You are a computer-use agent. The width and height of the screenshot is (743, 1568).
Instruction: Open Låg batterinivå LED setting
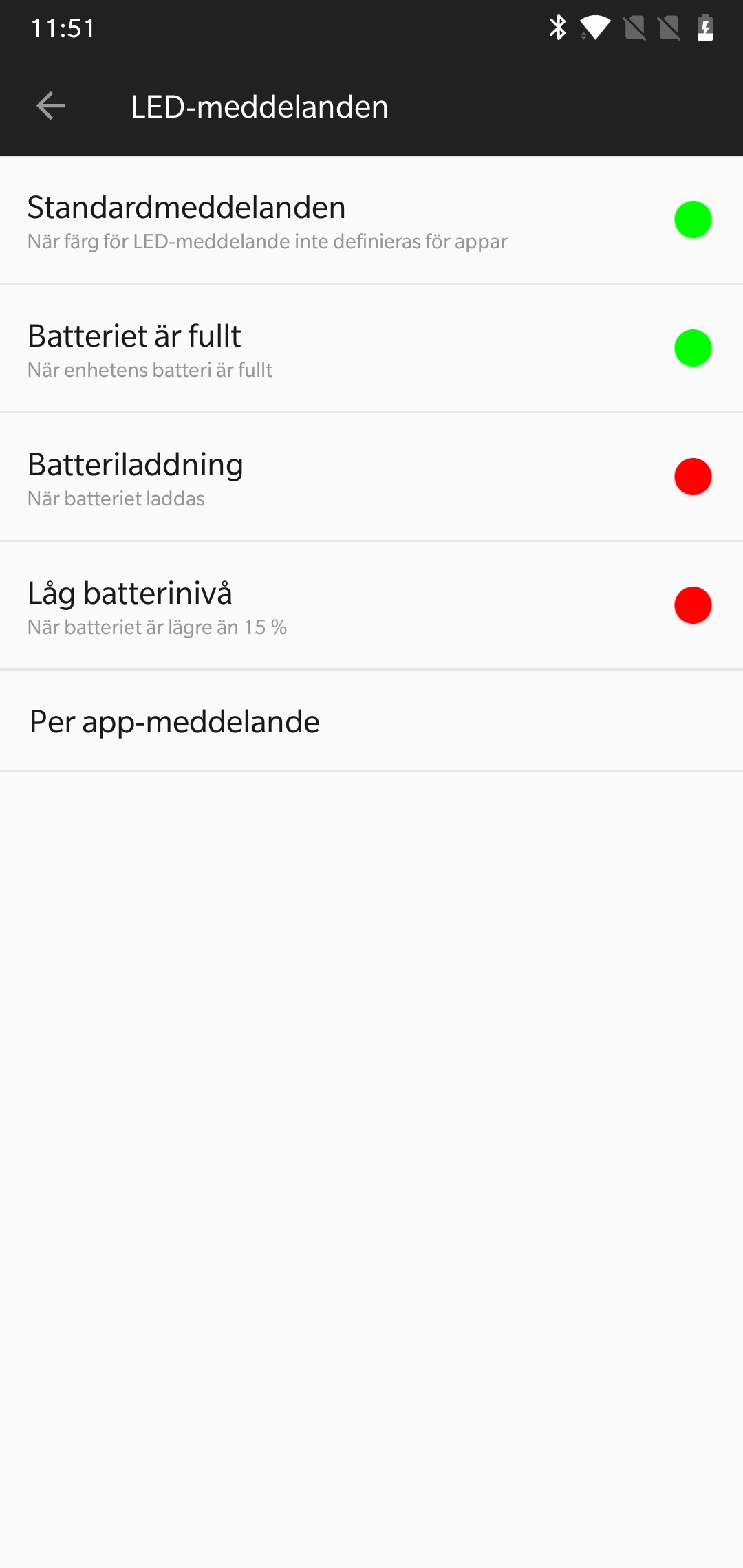click(371, 606)
